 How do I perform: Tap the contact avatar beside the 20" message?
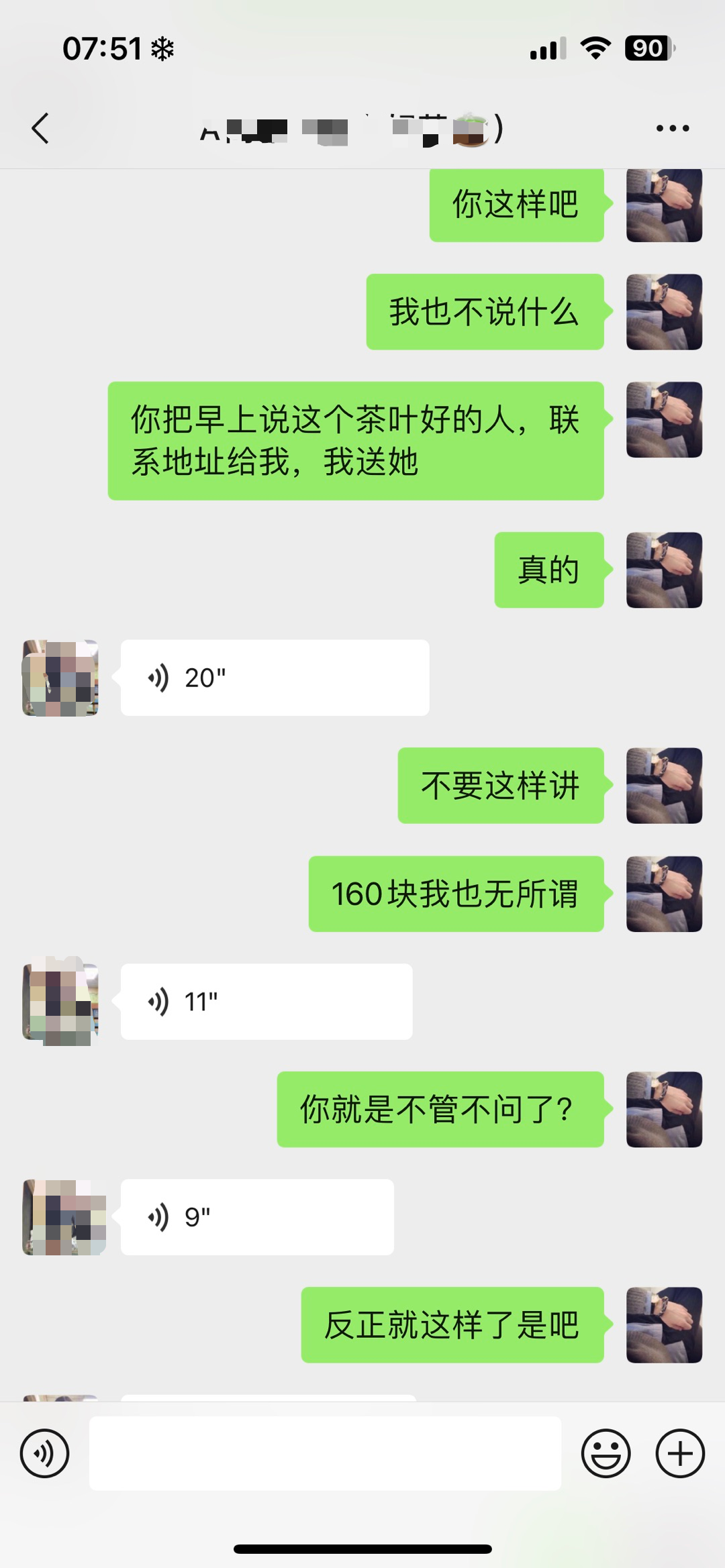[x=59, y=678]
